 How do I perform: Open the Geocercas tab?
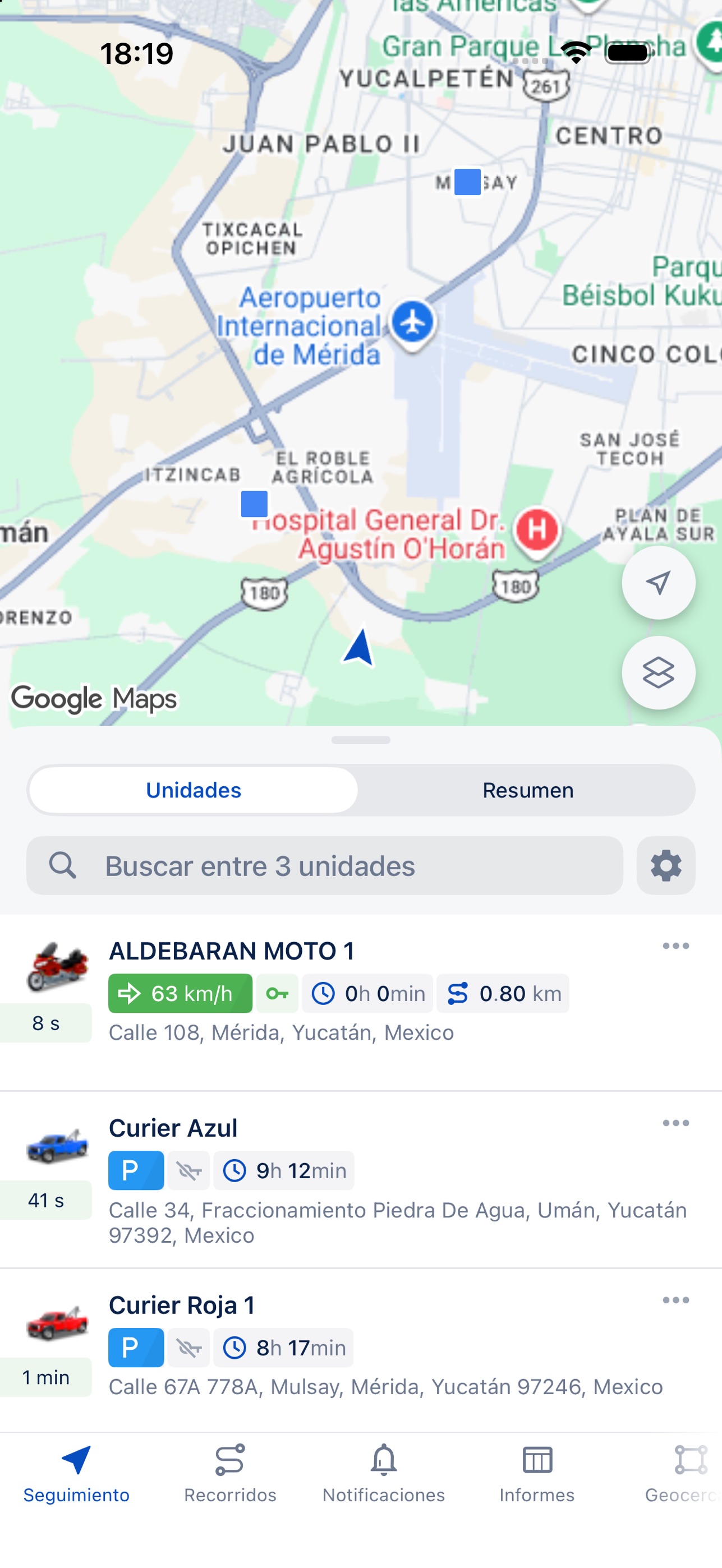coord(683,1474)
